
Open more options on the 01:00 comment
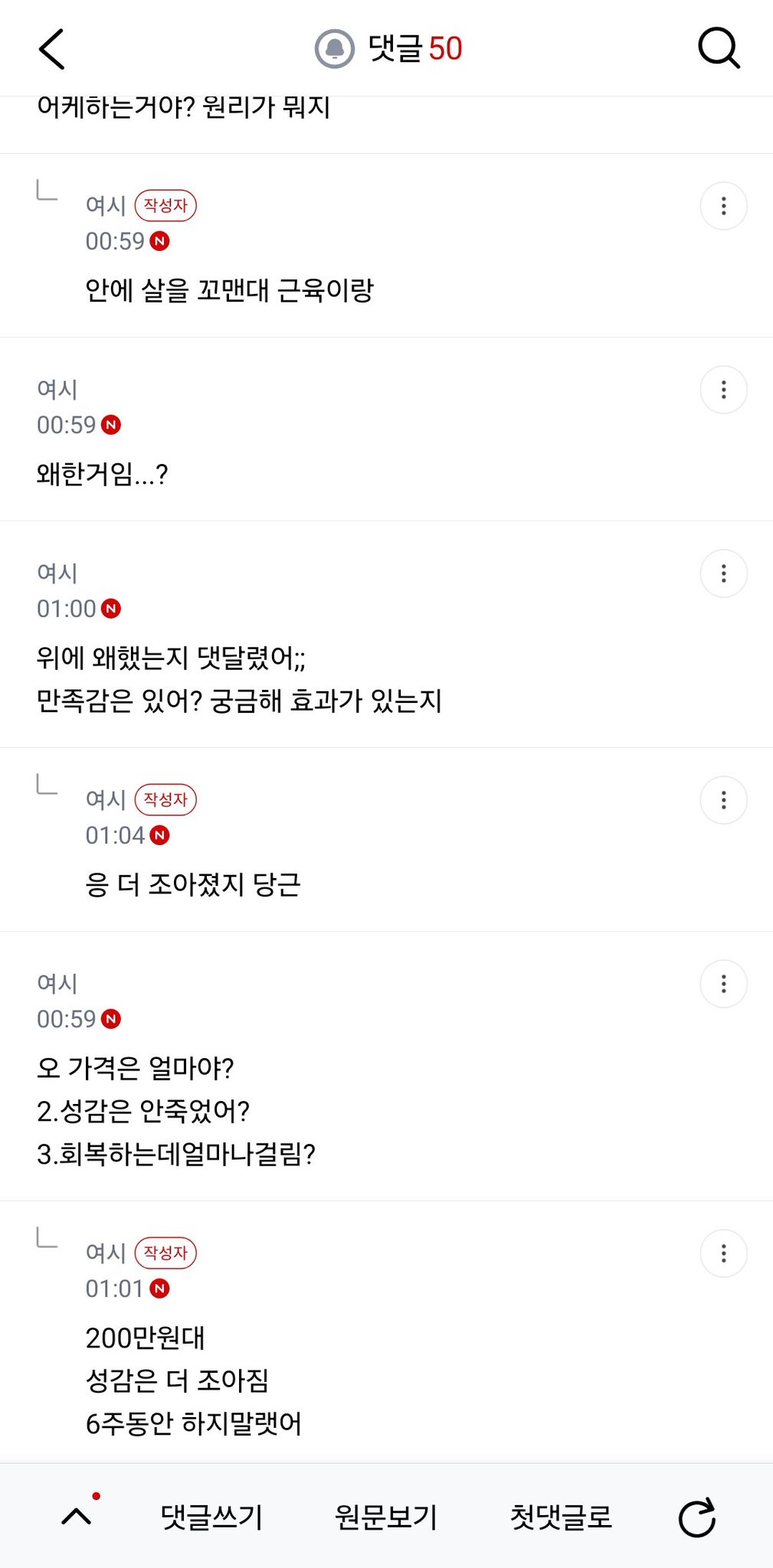723,573
